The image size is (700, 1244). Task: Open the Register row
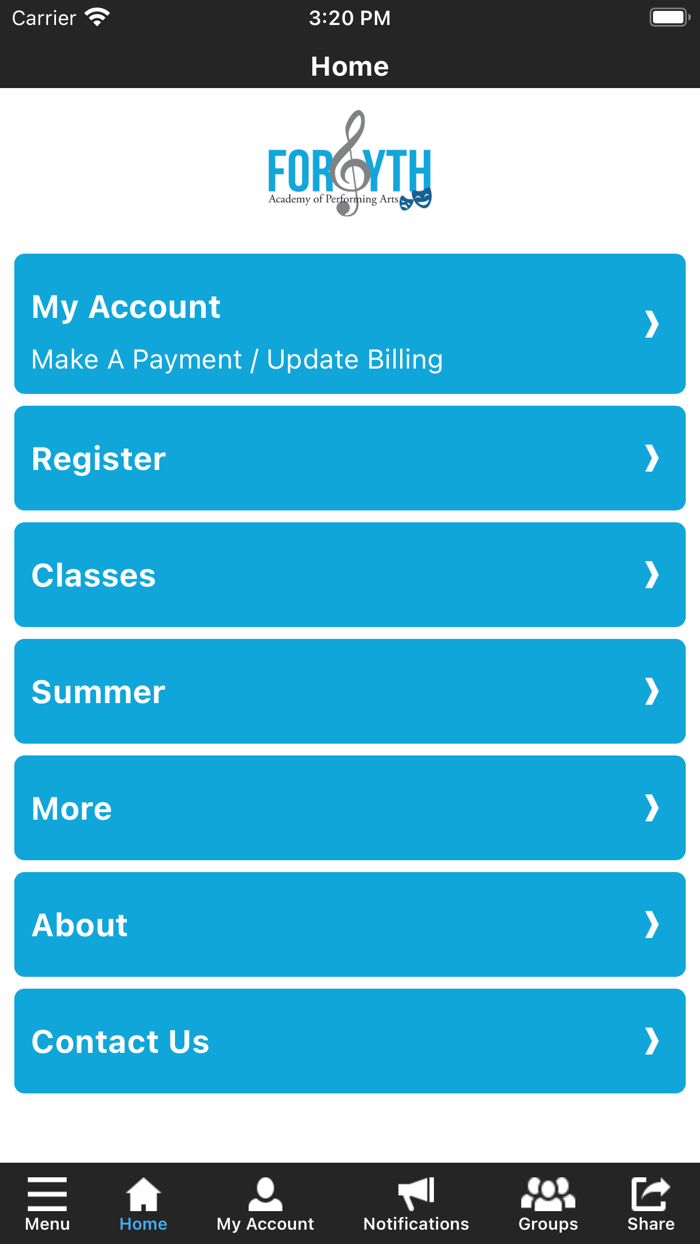tap(349, 458)
